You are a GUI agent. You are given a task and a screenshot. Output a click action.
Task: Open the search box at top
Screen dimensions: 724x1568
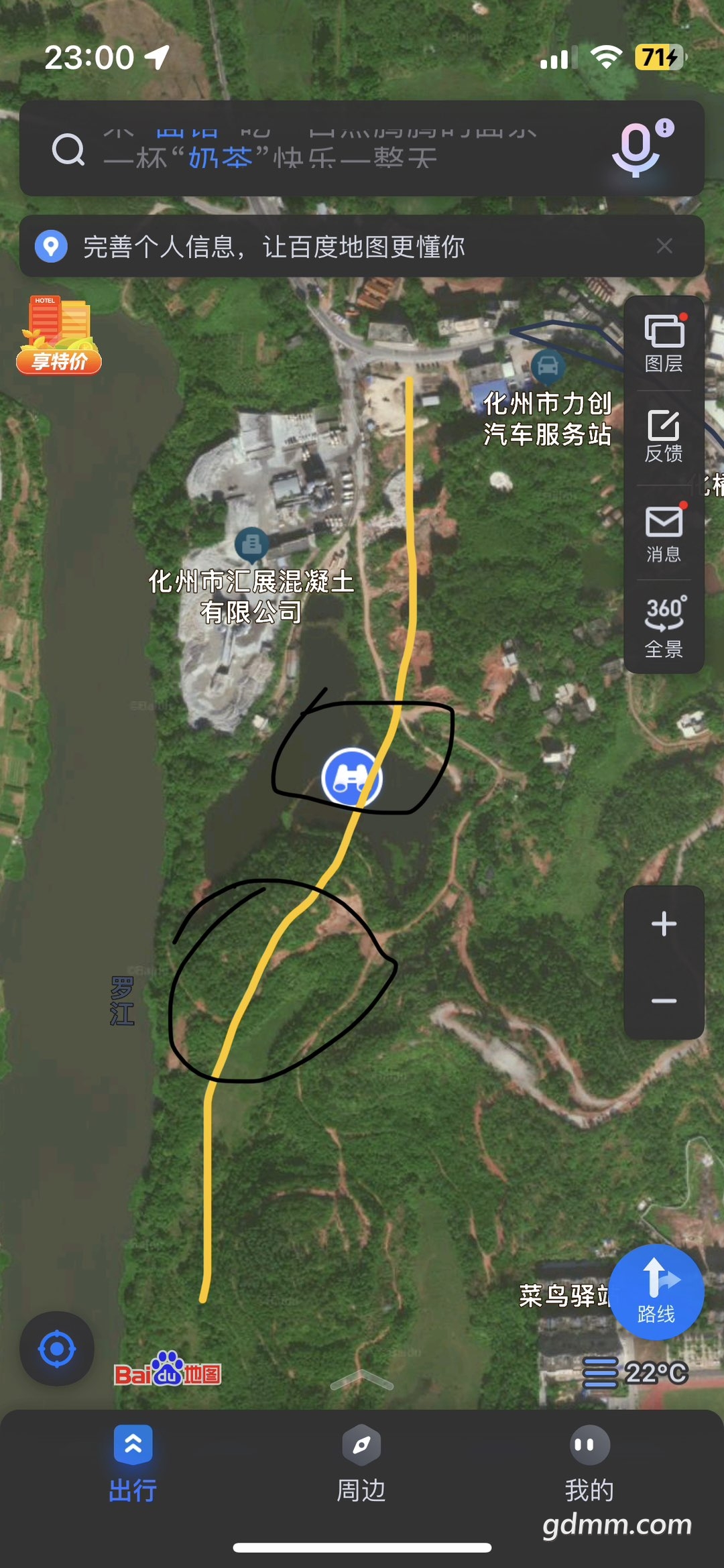[302, 149]
